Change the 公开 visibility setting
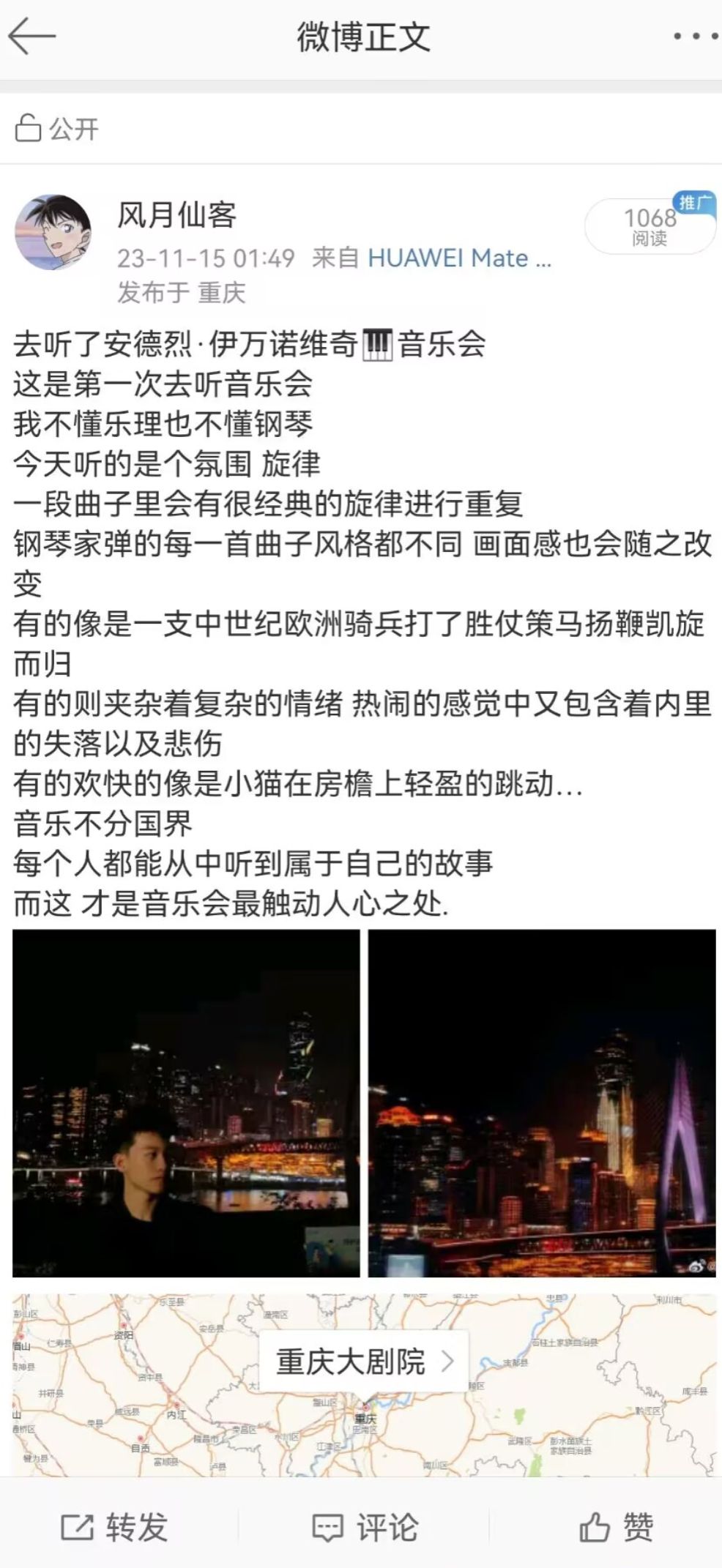 (x=57, y=129)
